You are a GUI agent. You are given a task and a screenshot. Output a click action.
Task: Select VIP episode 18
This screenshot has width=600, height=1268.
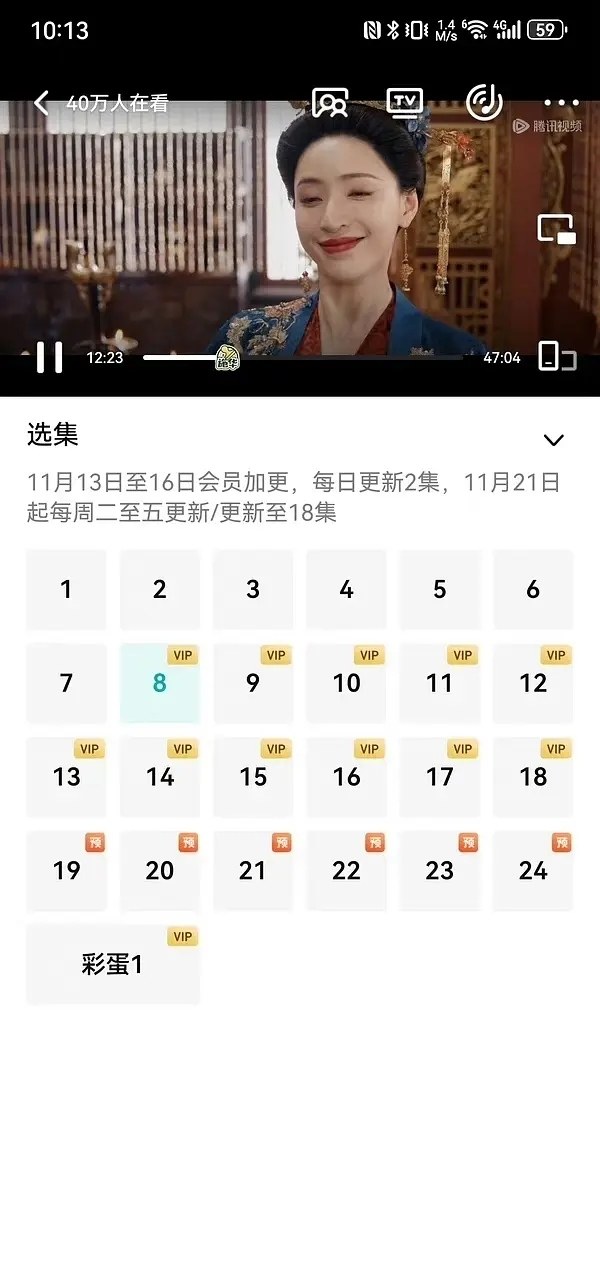[533, 777]
